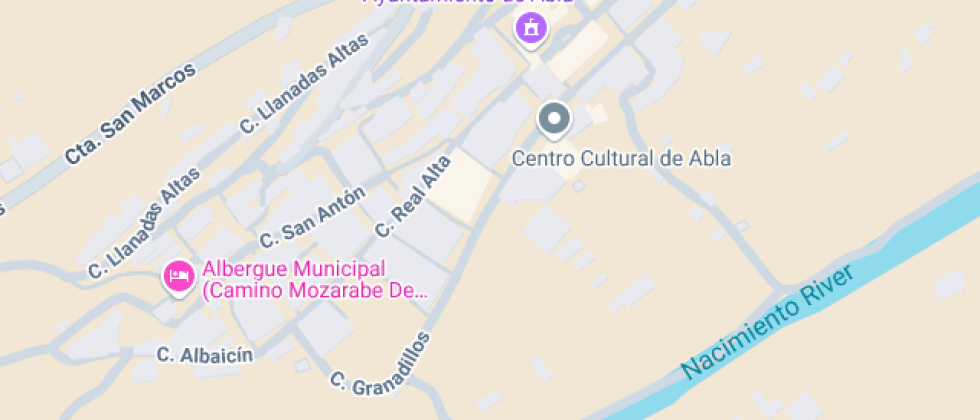The image size is (980, 420).
Task: Open the Centro Cultural de Abla marker
Action: point(554,121)
